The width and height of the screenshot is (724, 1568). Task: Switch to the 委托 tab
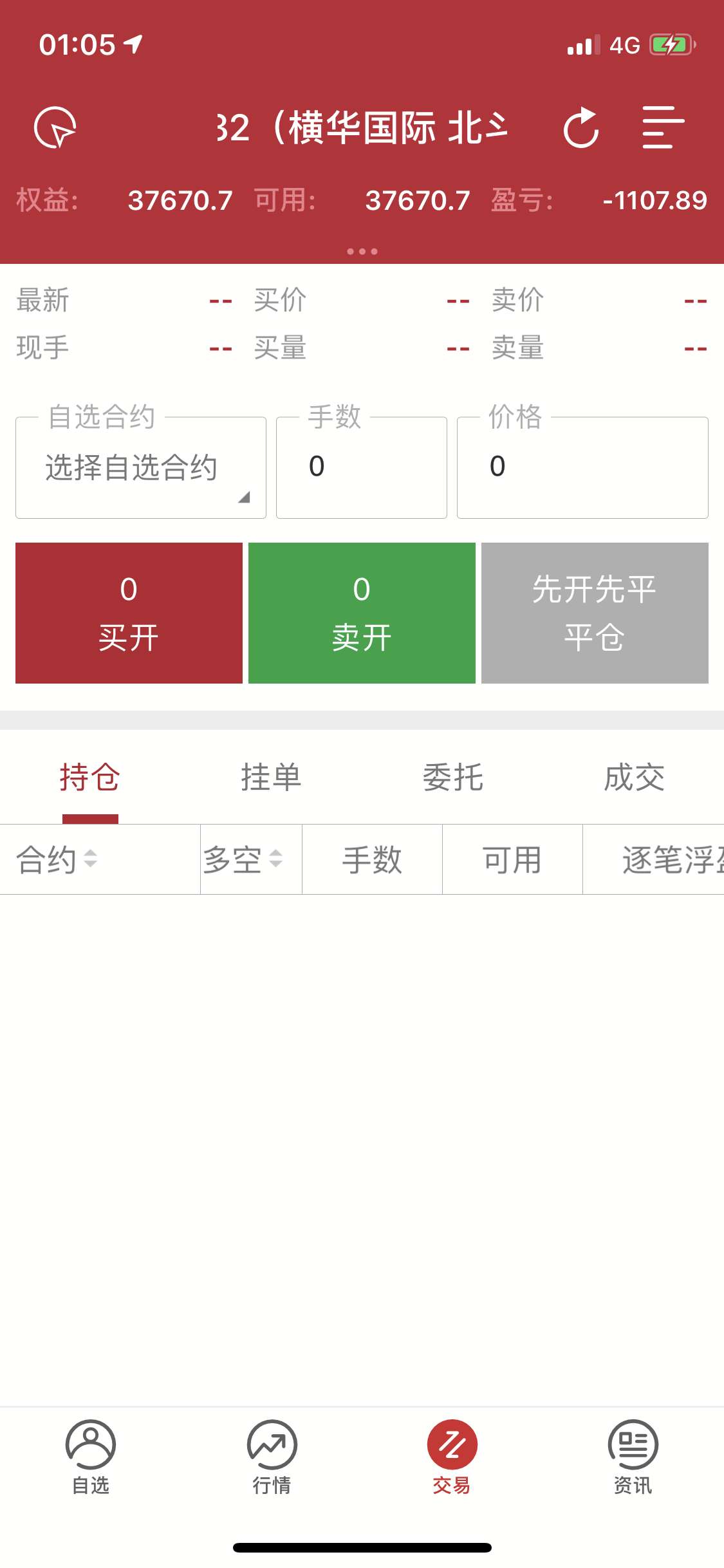tap(452, 778)
